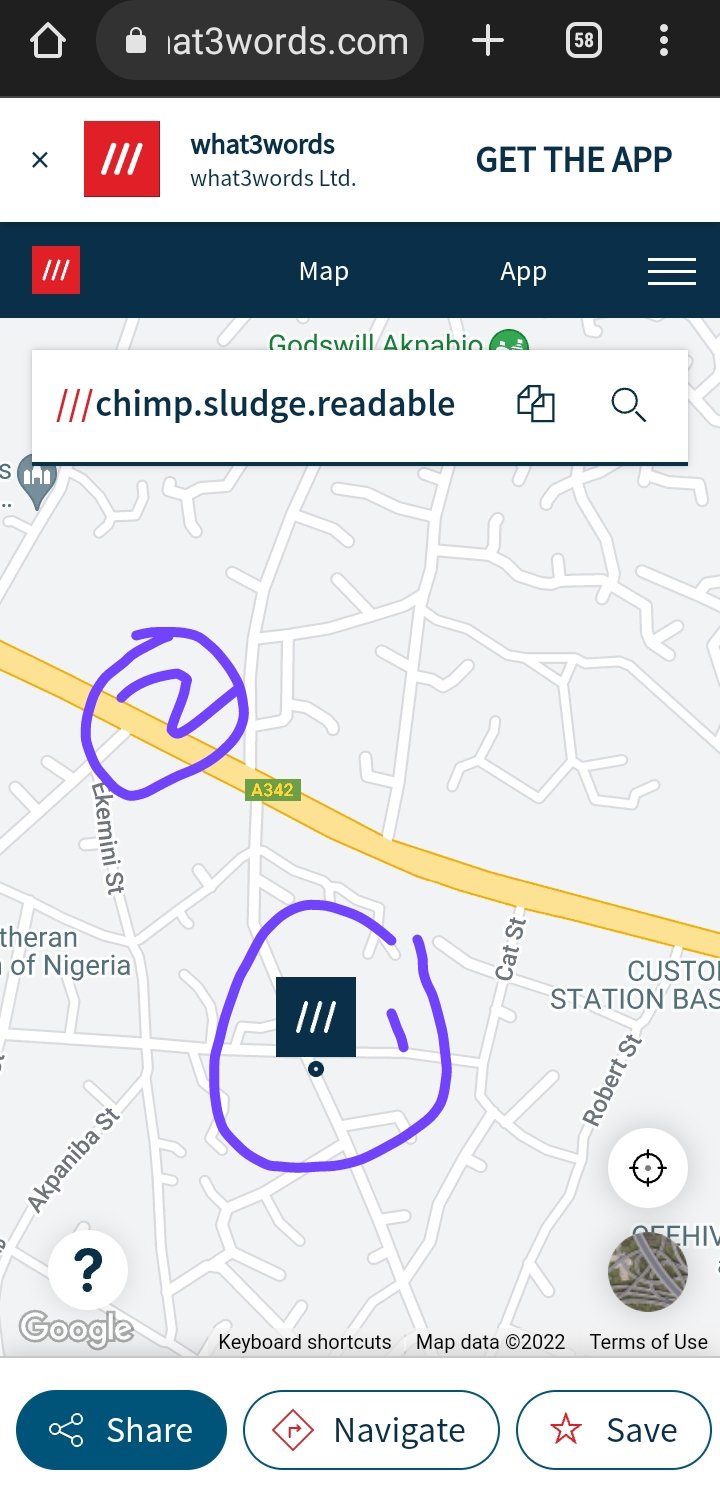
Task: Switch to satellite view thumbnail
Action: pos(647,1271)
